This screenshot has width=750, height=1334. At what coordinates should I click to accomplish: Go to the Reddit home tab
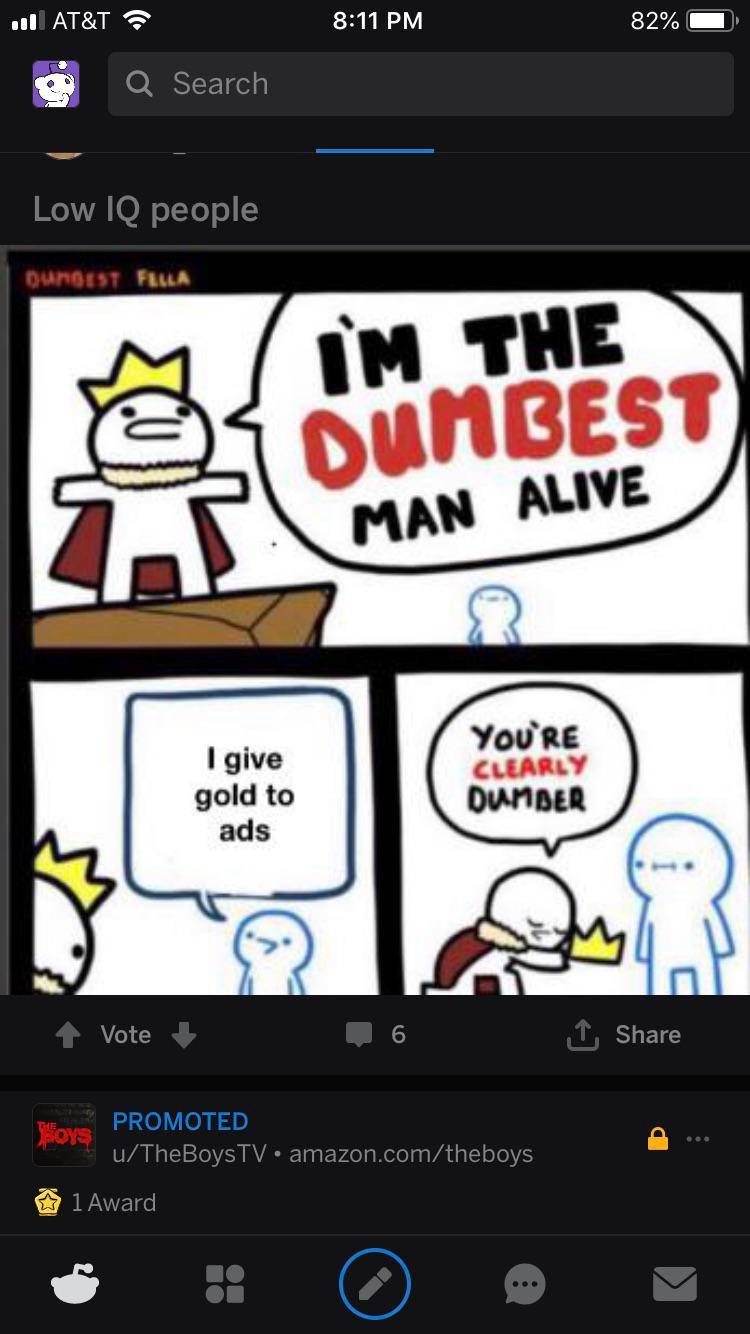pos(75,1284)
